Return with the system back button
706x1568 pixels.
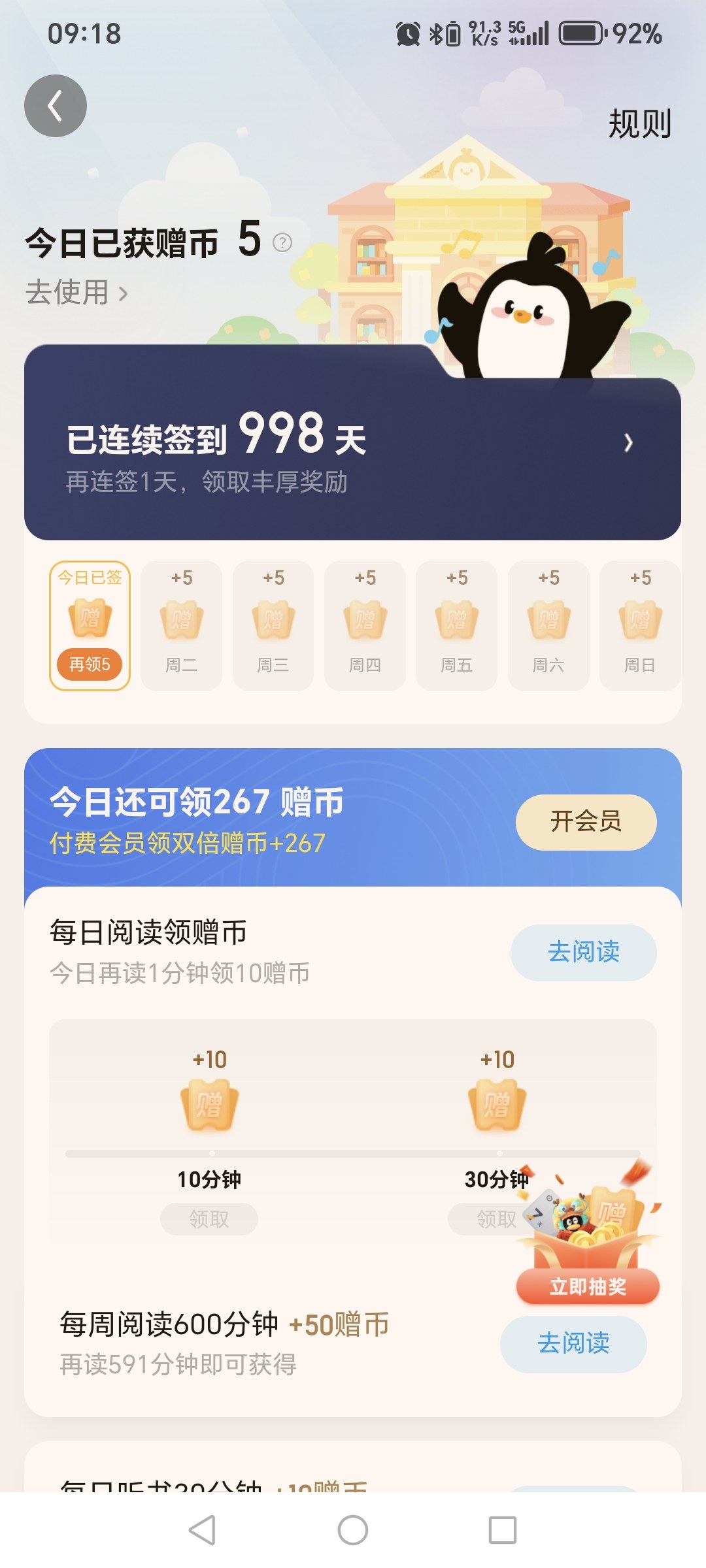[x=203, y=1530]
